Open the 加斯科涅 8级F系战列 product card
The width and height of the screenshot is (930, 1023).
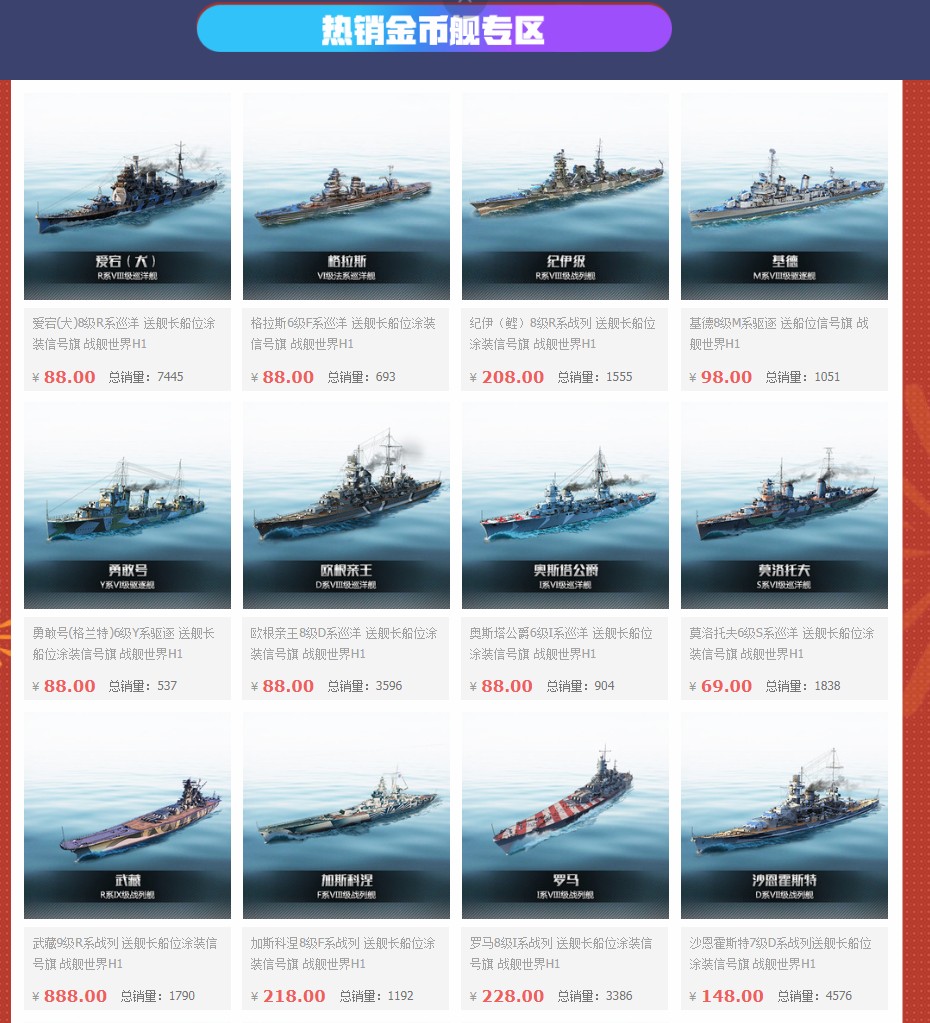tap(346, 815)
